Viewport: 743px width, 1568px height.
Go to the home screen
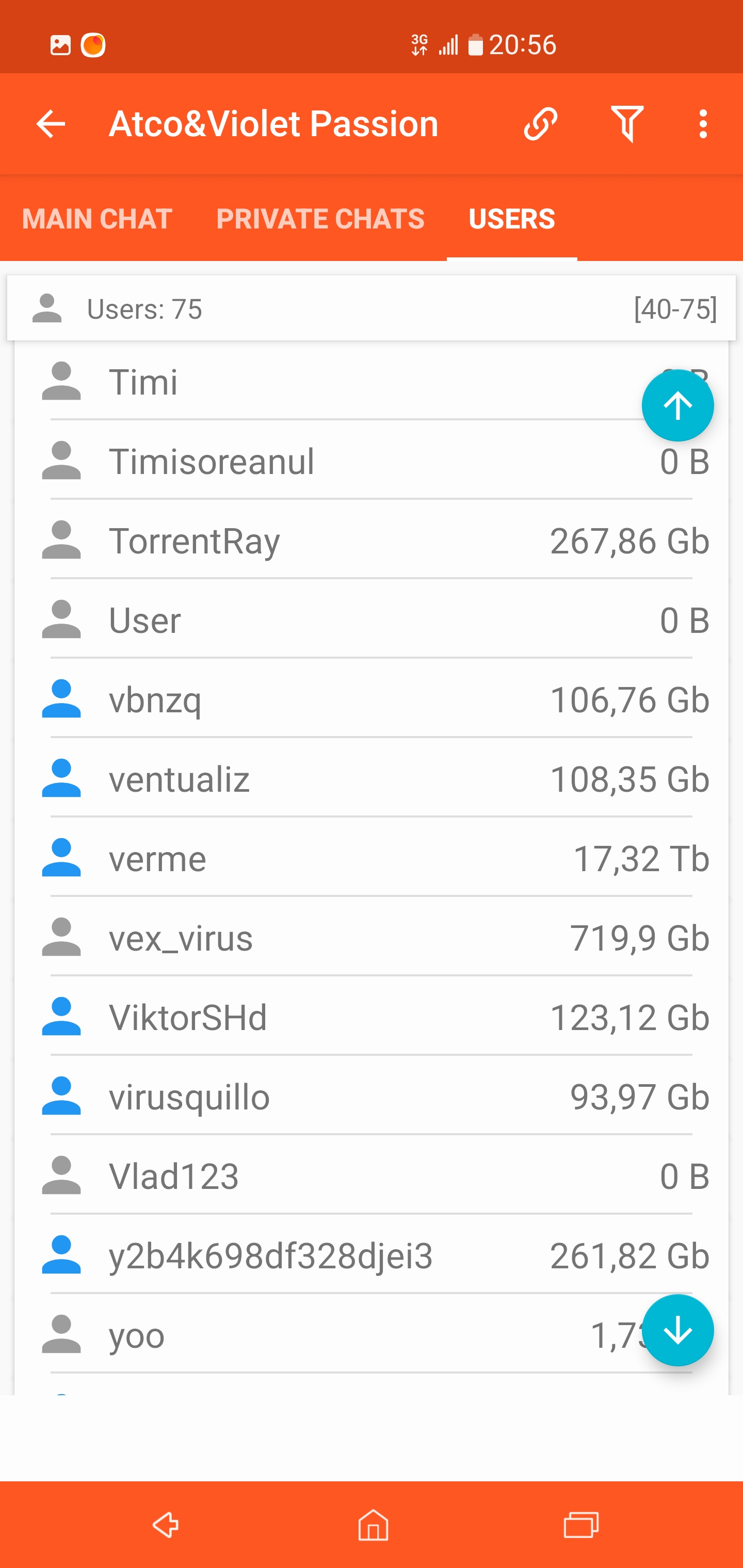373,1525
